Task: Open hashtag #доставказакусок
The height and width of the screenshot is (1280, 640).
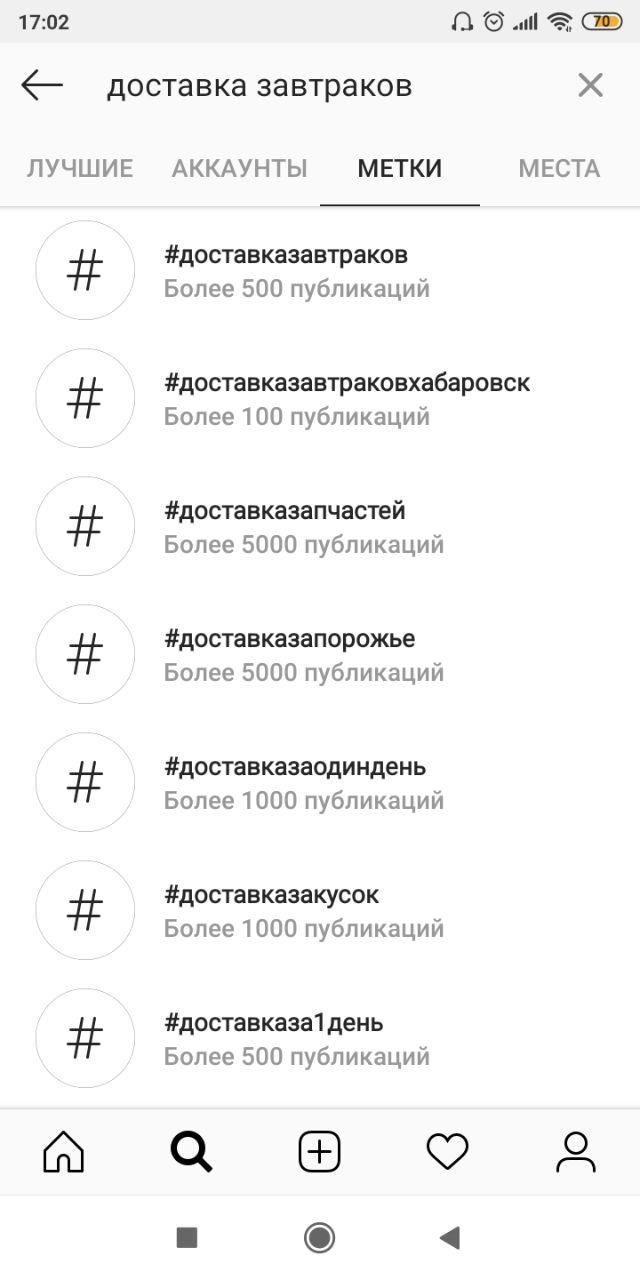Action: pyautogui.click(x=320, y=911)
